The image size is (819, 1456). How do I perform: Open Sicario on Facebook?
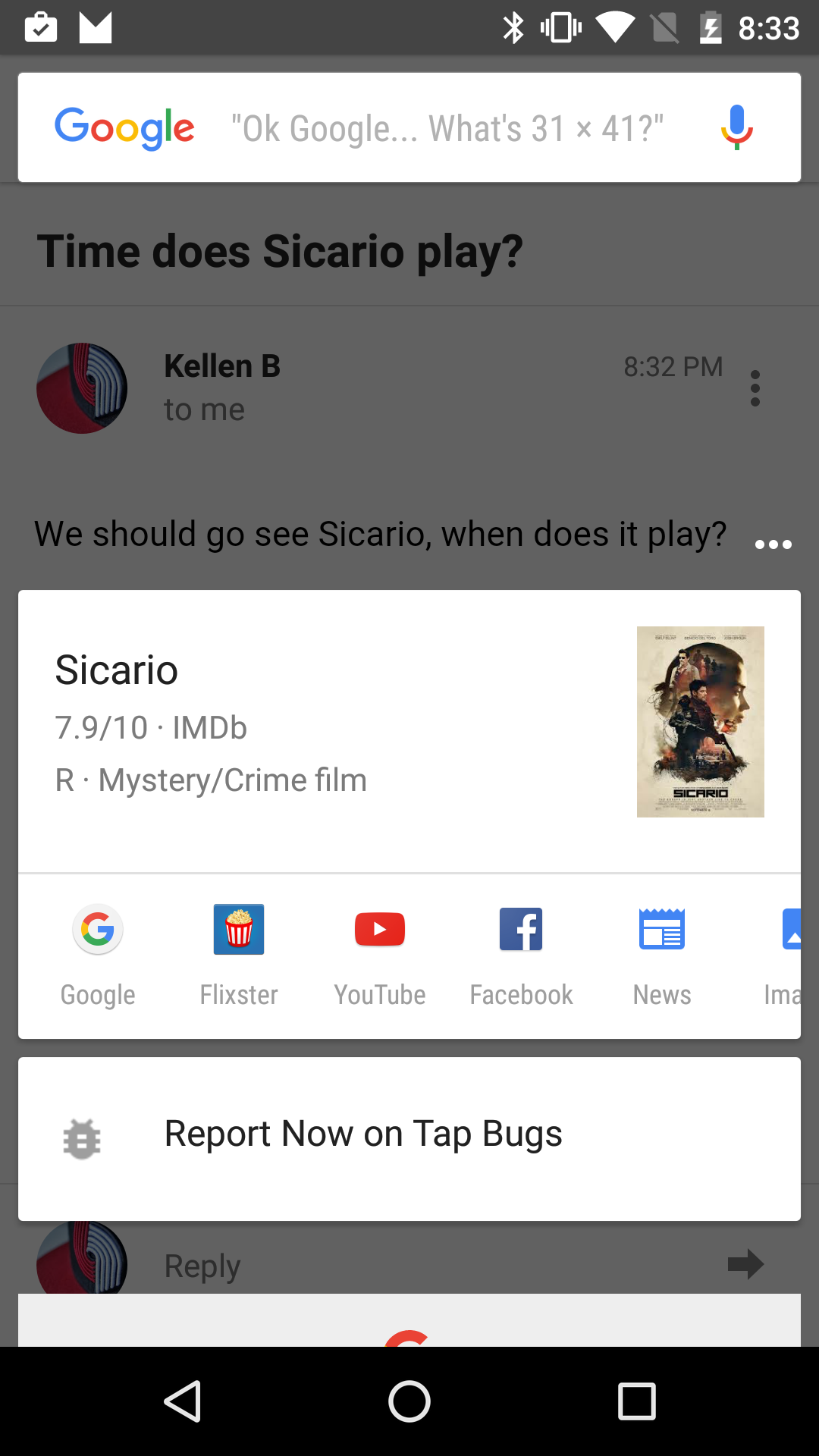point(521,954)
